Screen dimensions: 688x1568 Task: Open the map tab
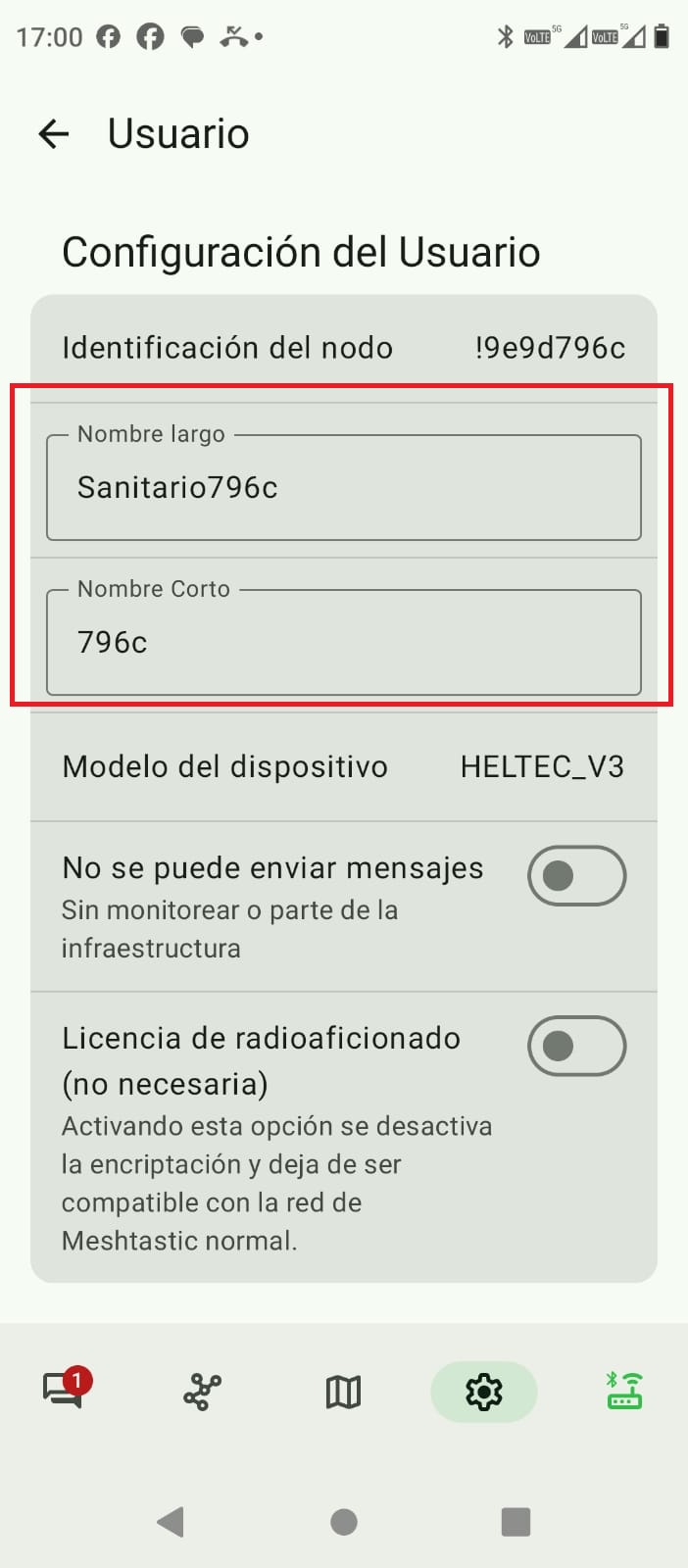(343, 1392)
